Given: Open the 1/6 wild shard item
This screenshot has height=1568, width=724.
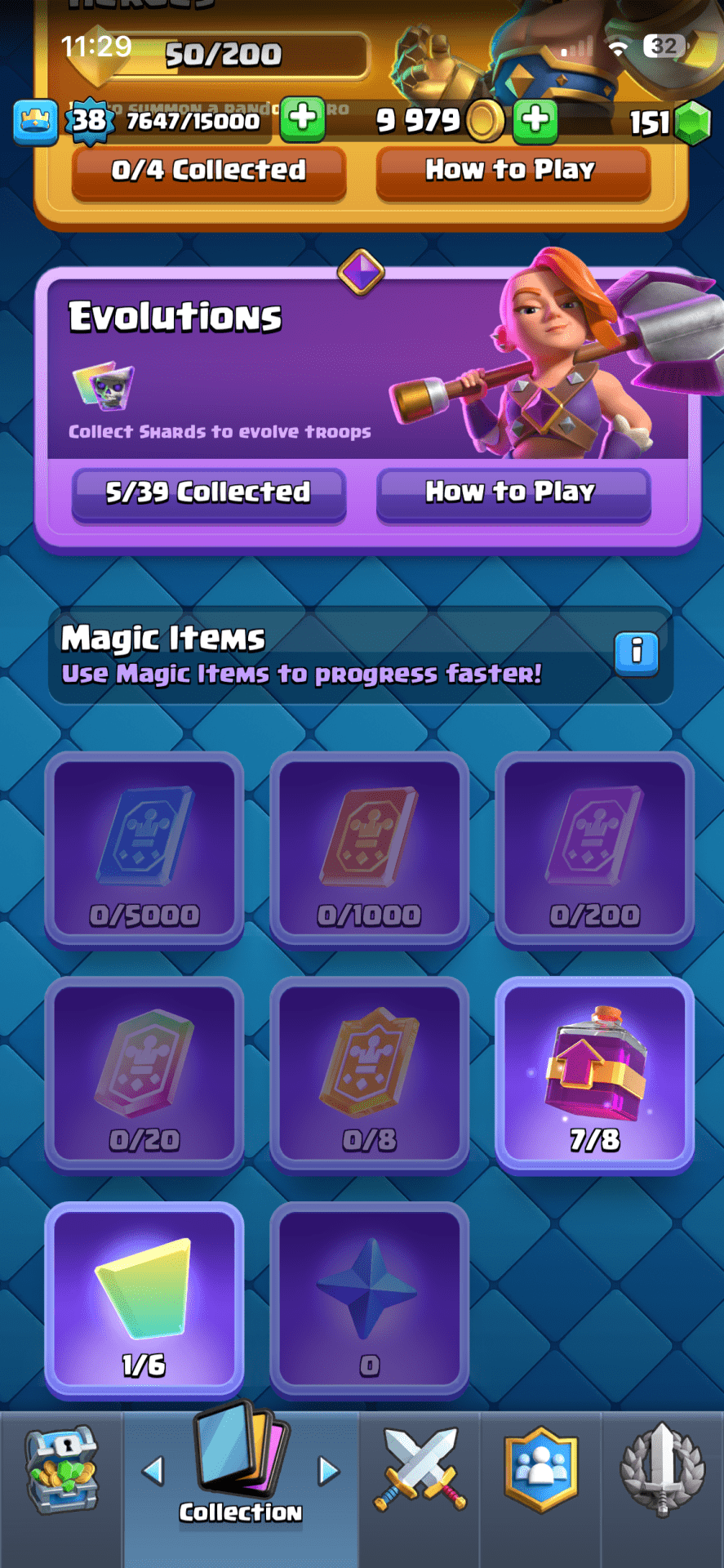Looking at the screenshot, I should 144,1298.
